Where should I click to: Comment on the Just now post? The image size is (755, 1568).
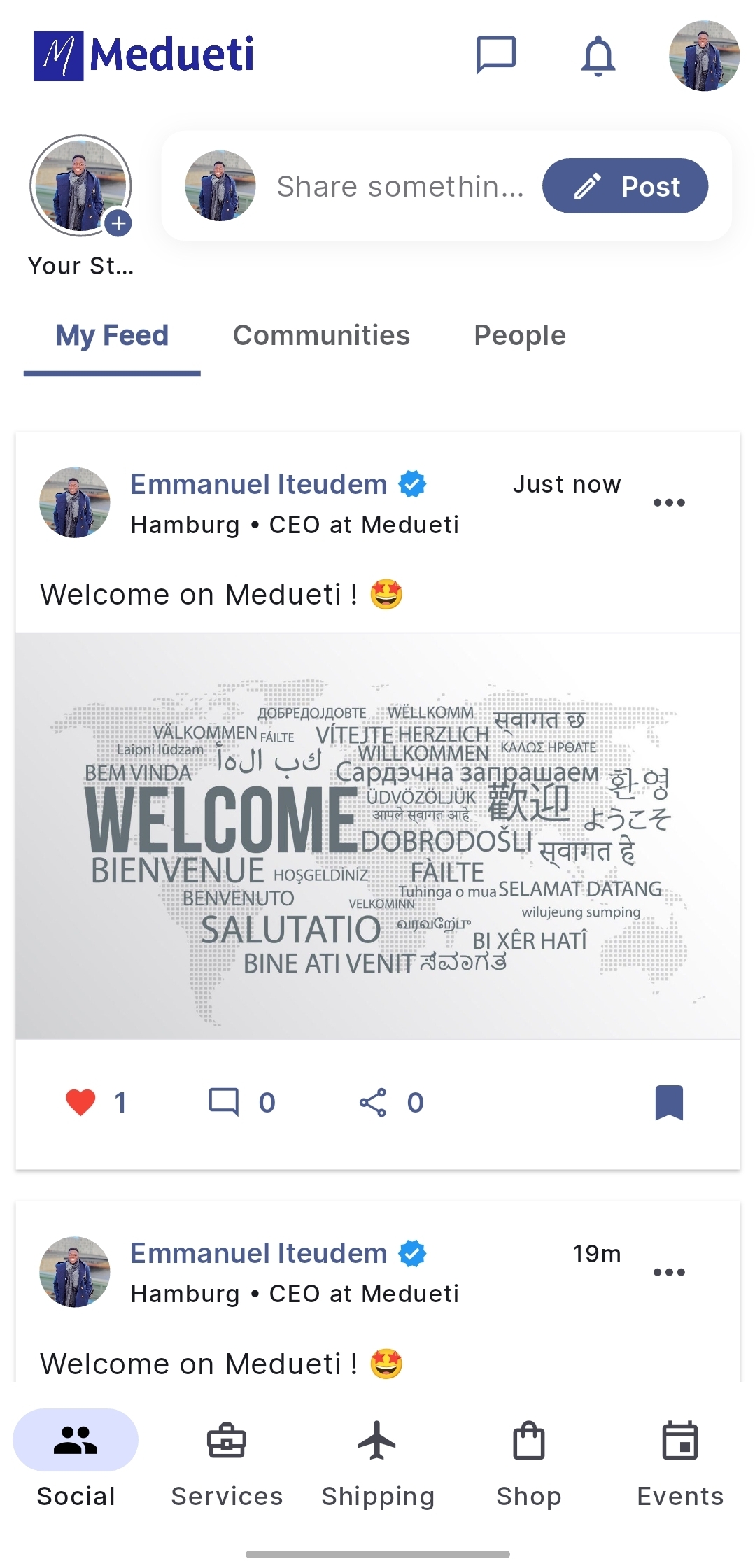pos(224,1102)
